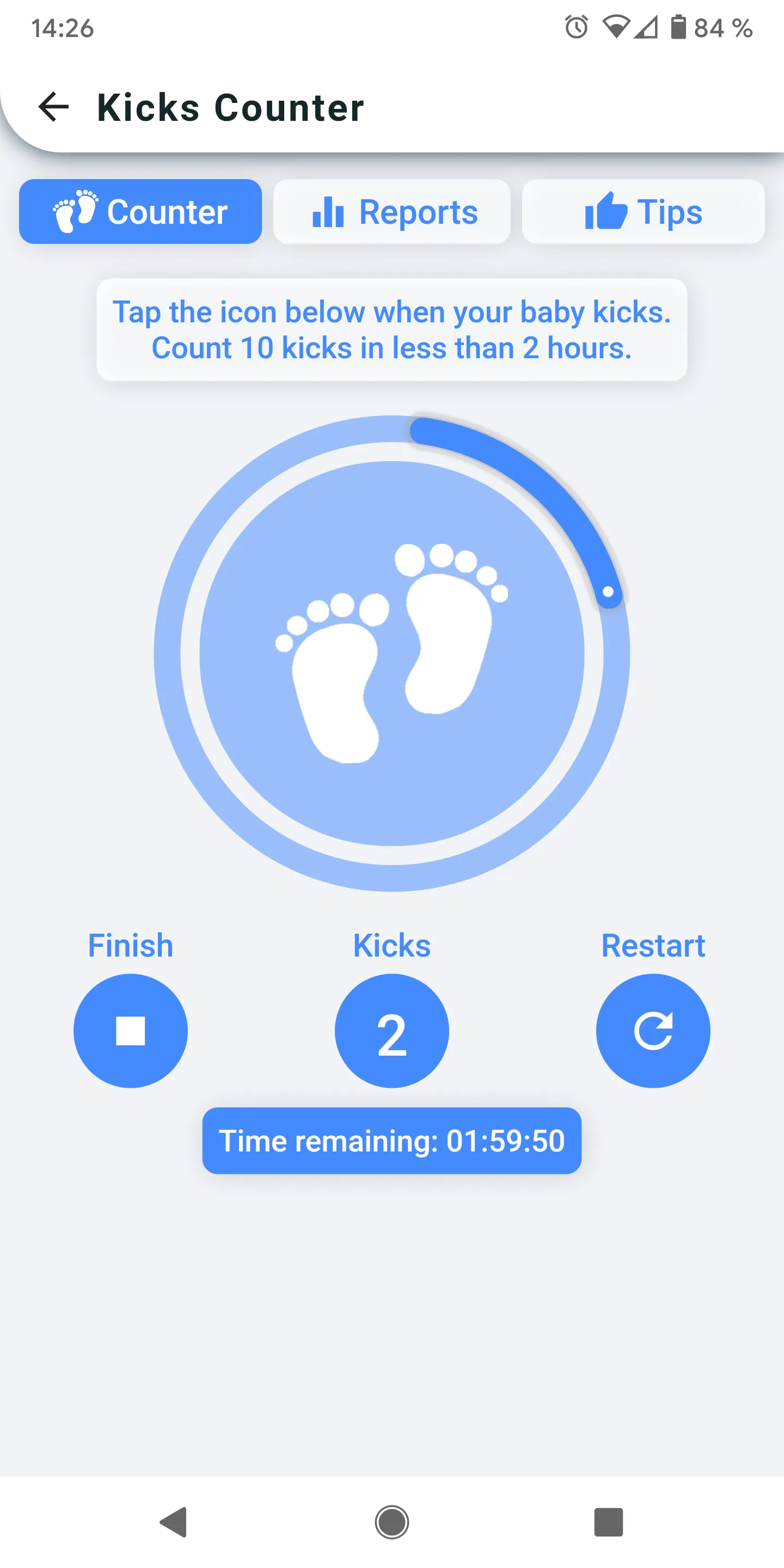Select the Counter tab
This screenshot has height=1568, width=784.
[x=140, y=211]
